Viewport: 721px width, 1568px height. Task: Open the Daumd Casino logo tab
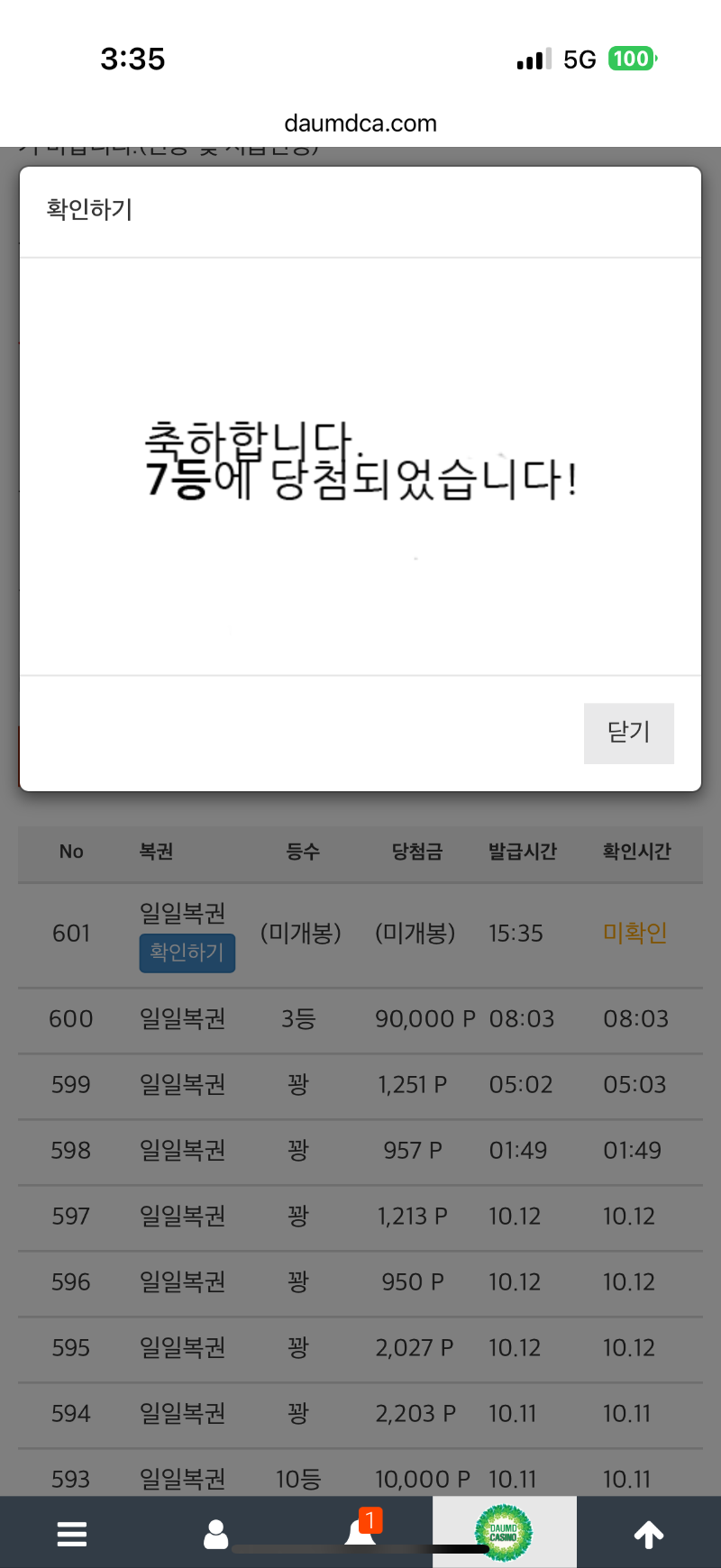tap(504, 1532)
